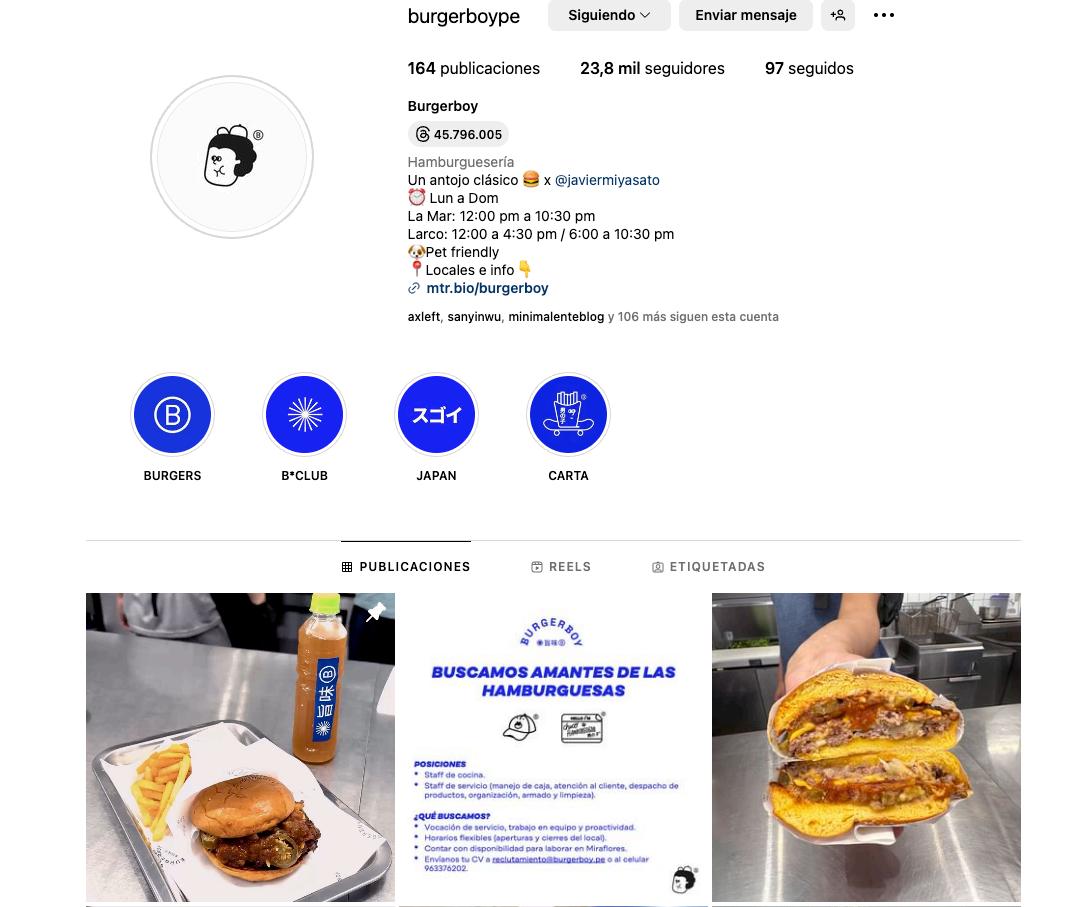This screenshot has width=1088, height=907.
Task: Open the Threads badge 45.796.005
Action: pyautogui.click(x=458, y=134)
